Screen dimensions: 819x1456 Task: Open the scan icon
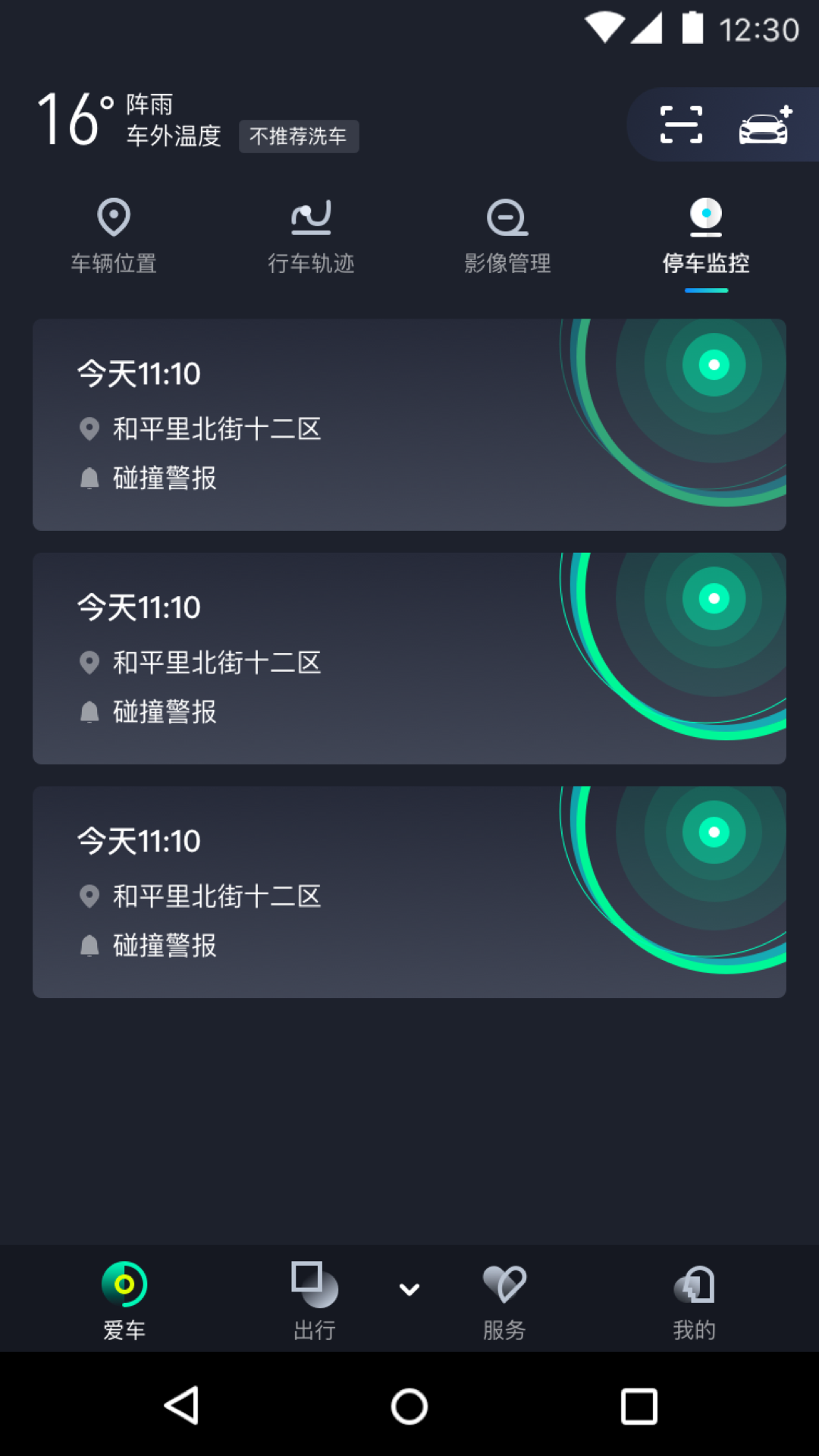tap(681, 125)
